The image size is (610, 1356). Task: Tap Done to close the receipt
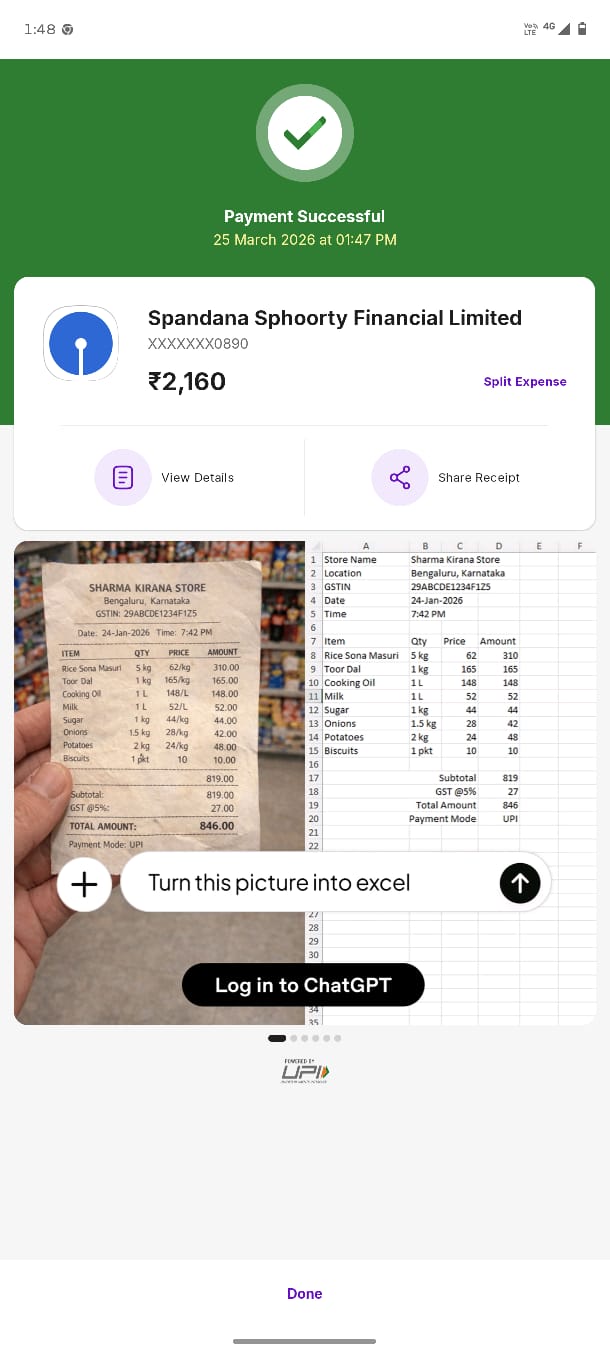[304, 1293]
